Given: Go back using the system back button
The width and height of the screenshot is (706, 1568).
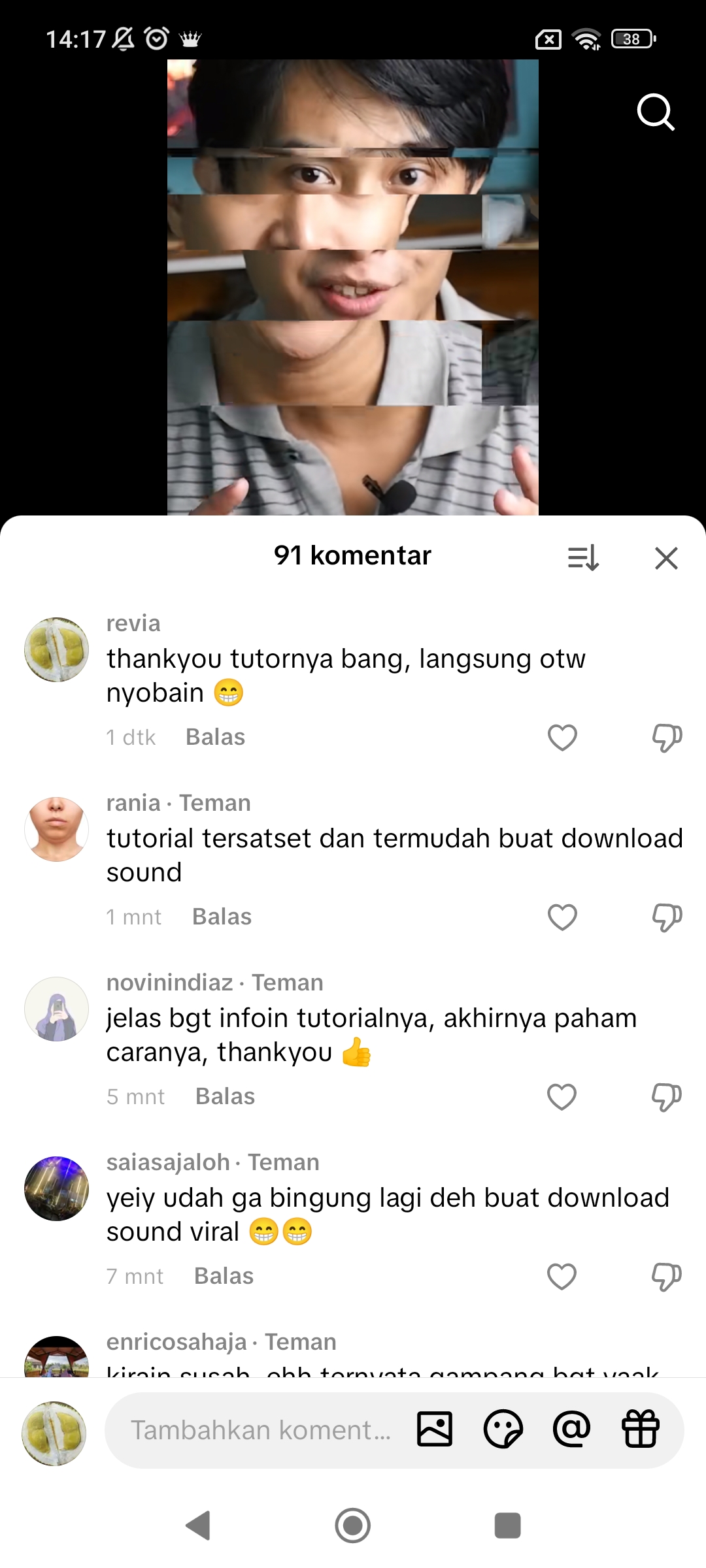Looking at the screenshot, I should pos(198,1526).
